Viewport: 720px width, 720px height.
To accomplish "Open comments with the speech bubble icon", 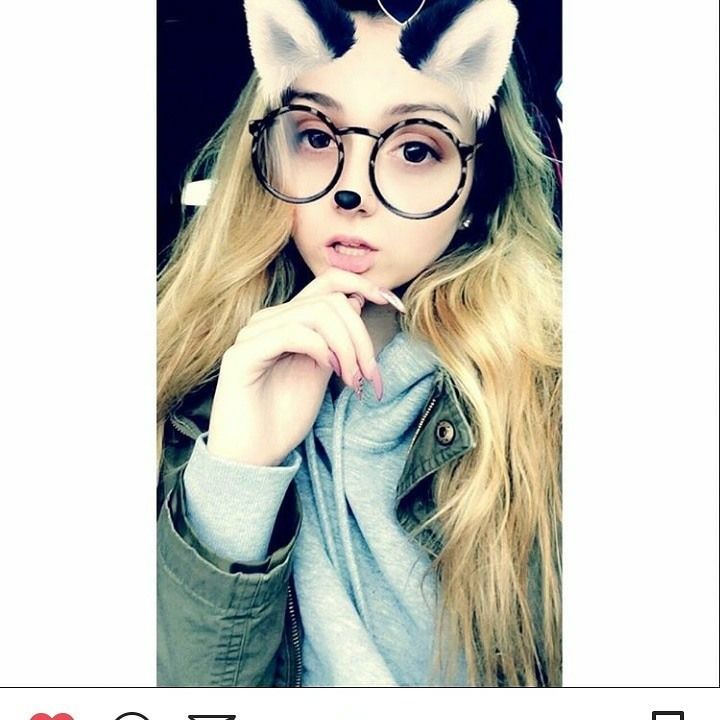I will click(x=132, y=716).
